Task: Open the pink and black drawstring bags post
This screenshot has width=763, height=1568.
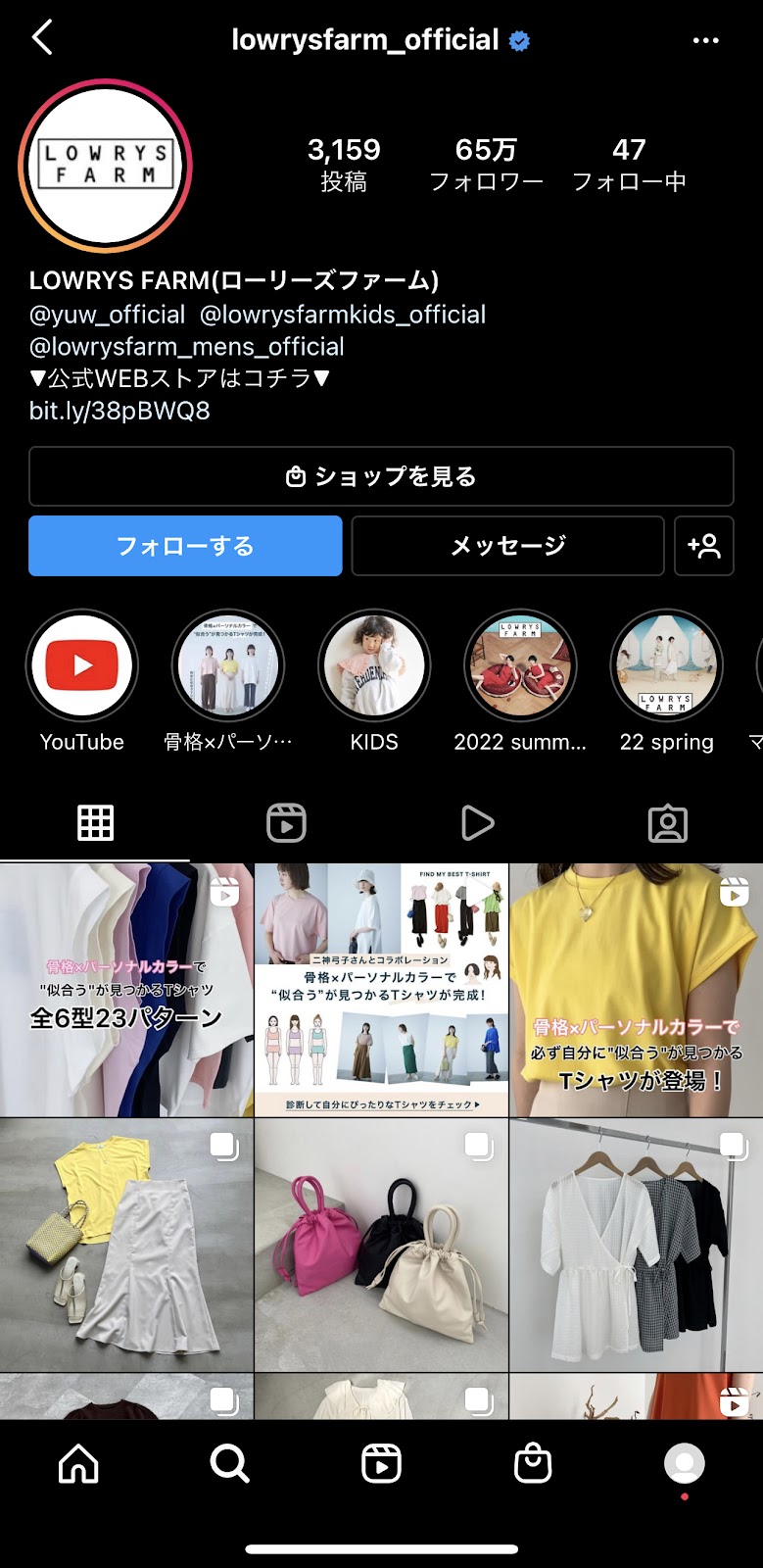Action: point(381,1245)
